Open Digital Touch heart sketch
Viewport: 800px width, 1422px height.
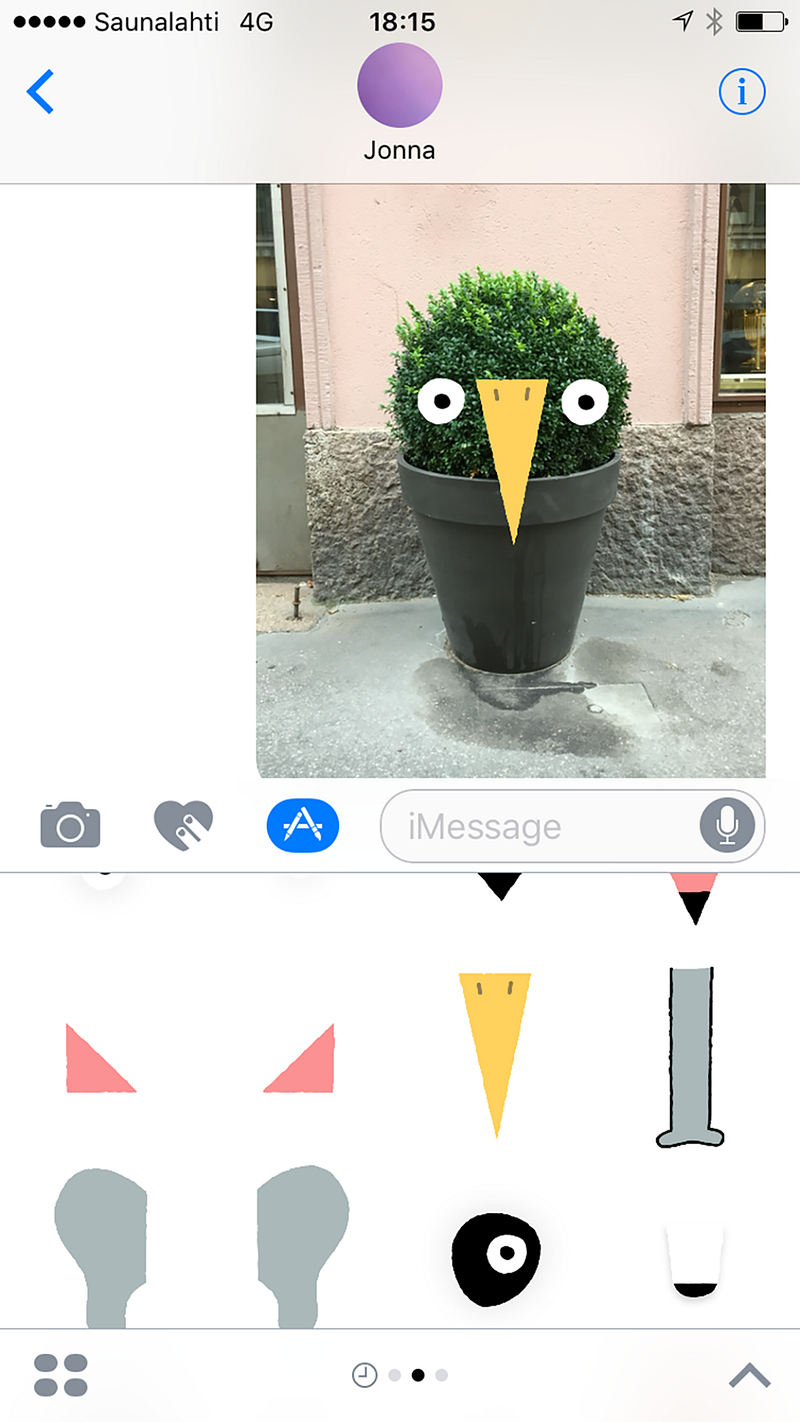coord(184,826)
